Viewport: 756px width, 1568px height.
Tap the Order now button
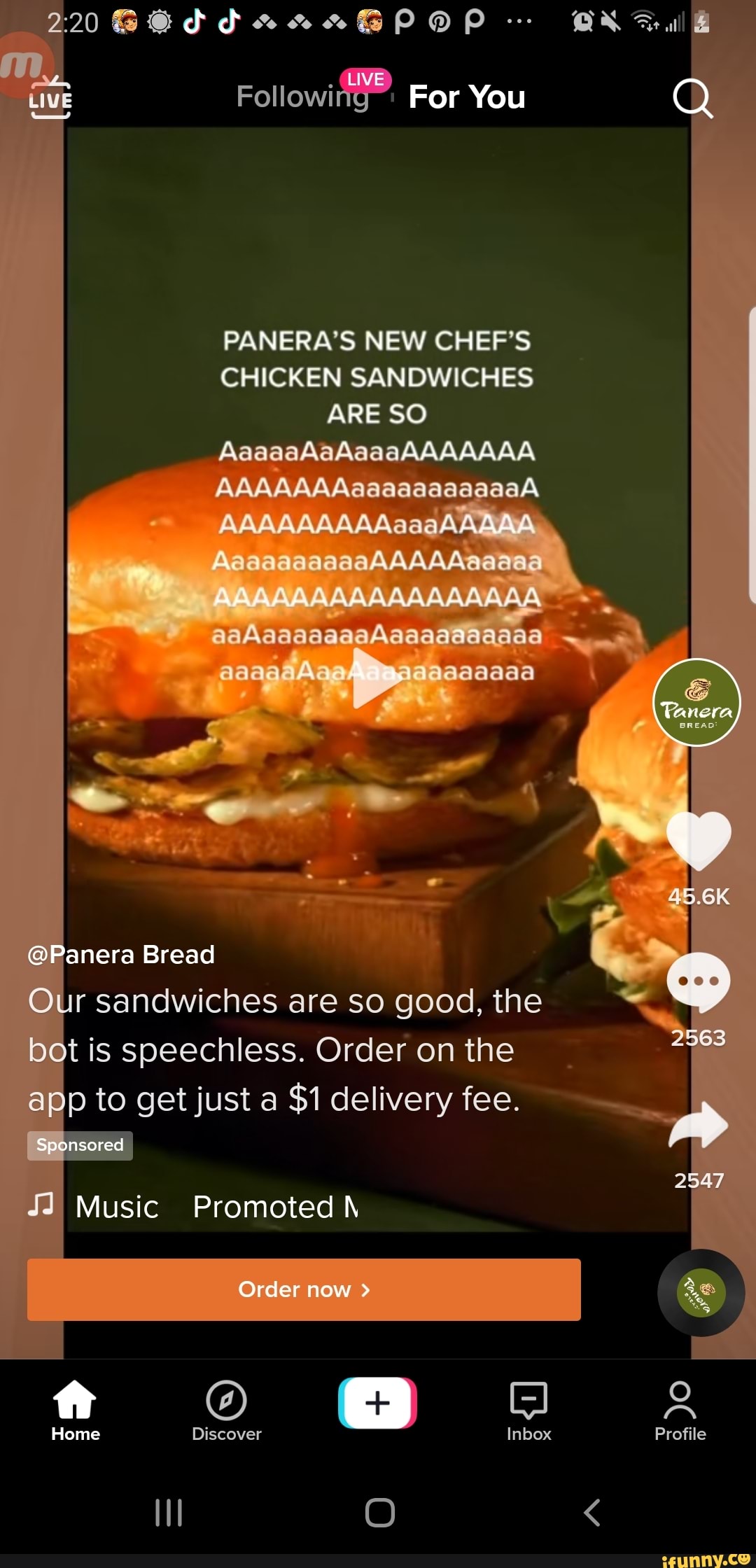click(x=304, y=1289)
